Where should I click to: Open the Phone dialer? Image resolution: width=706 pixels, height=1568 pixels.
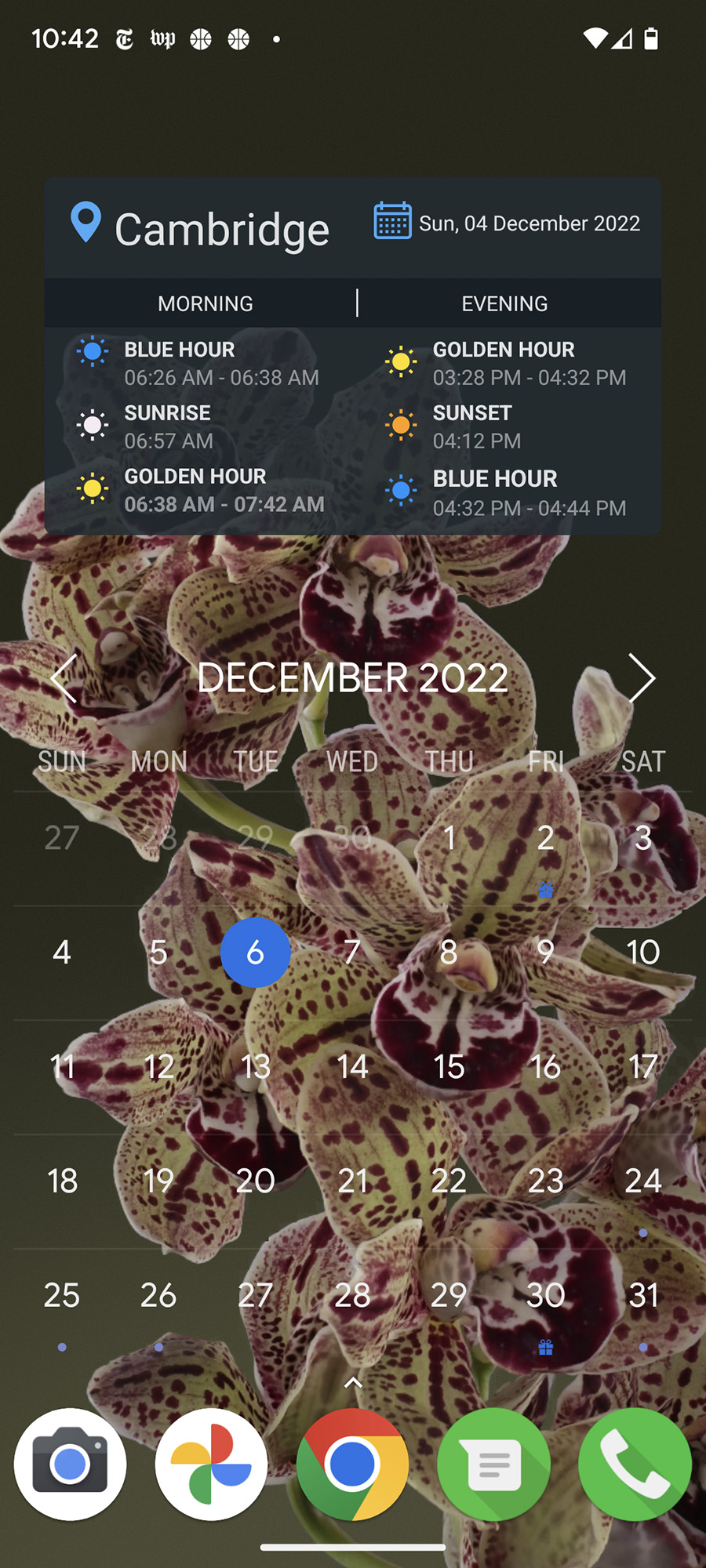pos(635,1464)
